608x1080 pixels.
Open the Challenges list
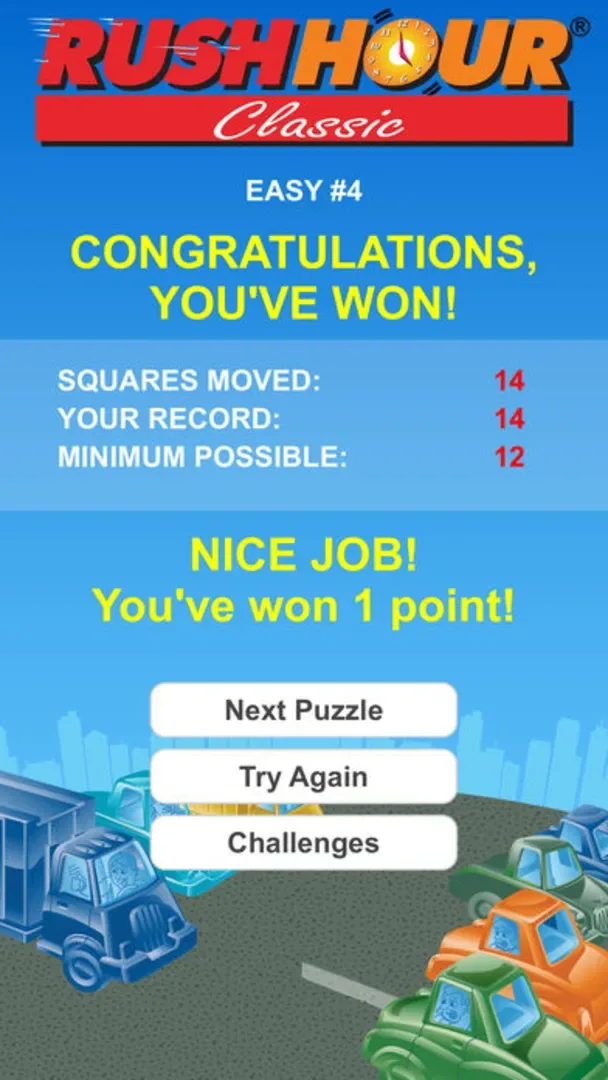click(303, 842)
